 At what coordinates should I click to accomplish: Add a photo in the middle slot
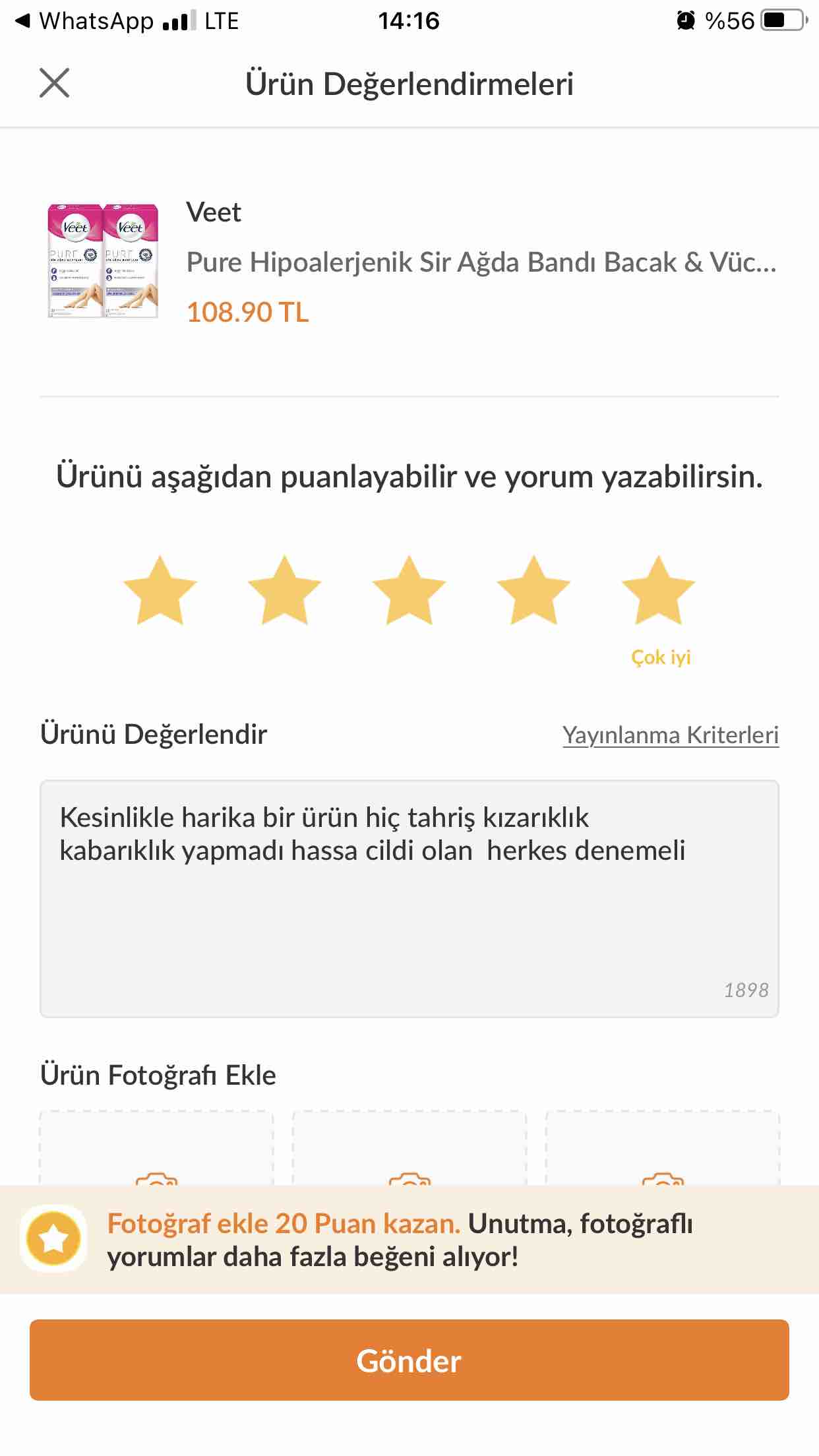(x=409, y=1149)
